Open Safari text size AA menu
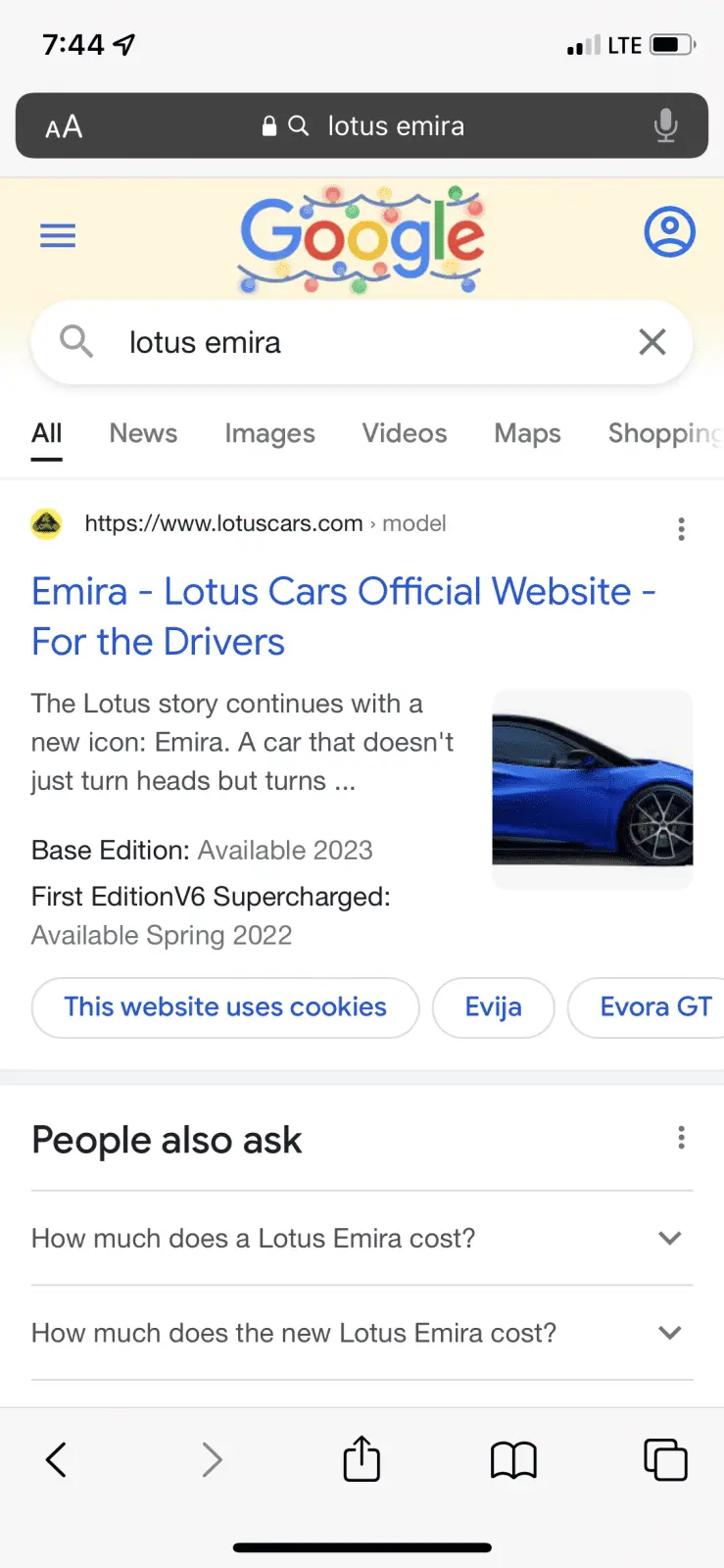Screen dimensions: 724x1568 pos(64,126)
